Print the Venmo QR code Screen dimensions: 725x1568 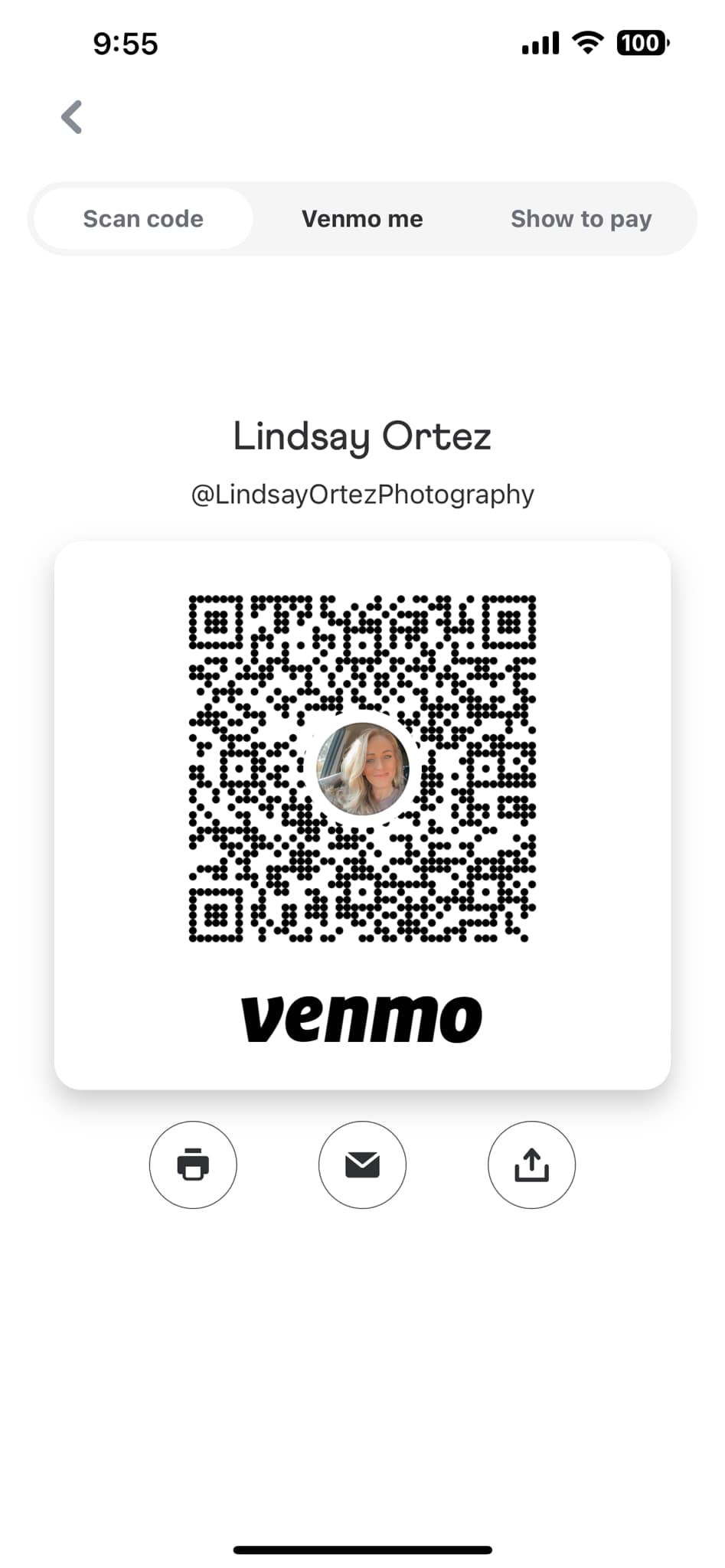tap(193, 1165)
